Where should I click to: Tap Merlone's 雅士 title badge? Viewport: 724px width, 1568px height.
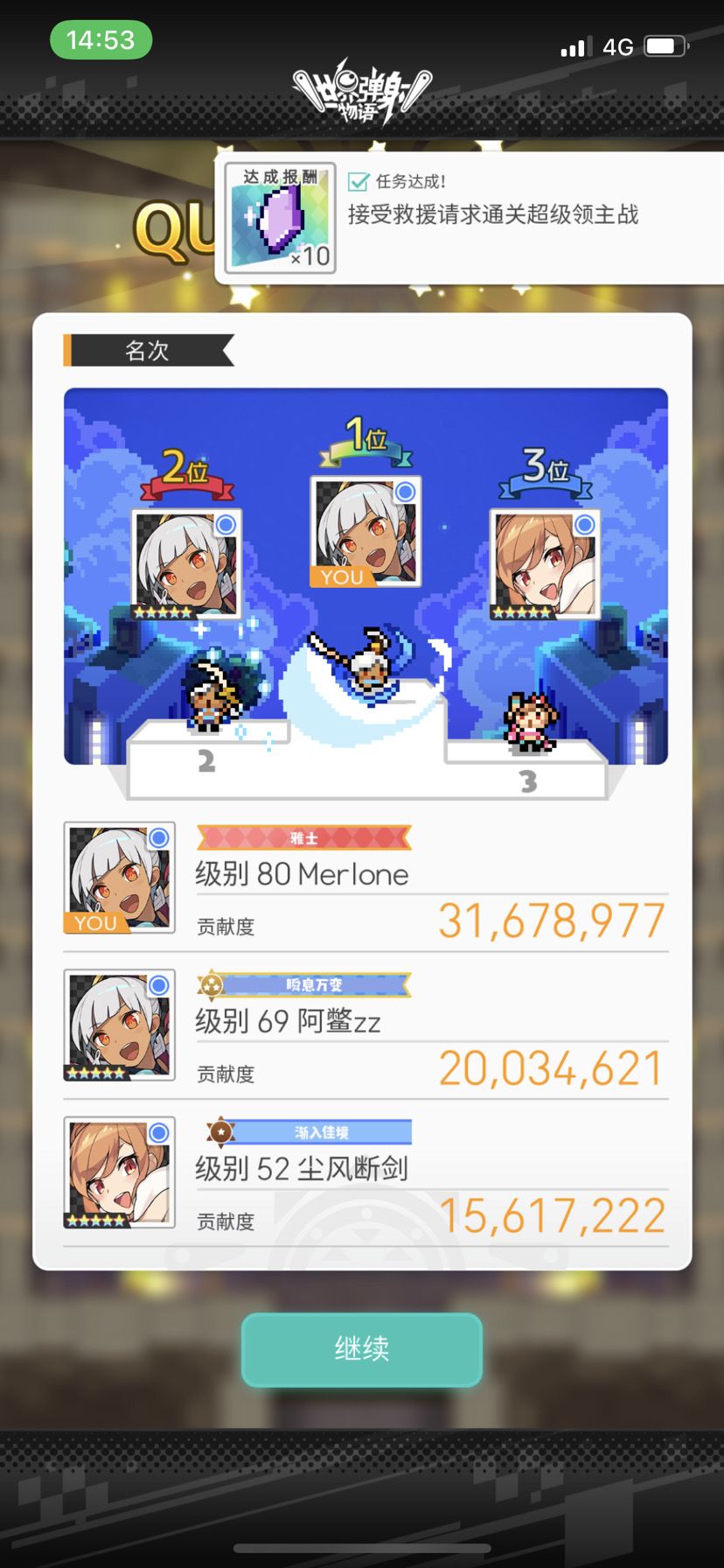(302, 837)
